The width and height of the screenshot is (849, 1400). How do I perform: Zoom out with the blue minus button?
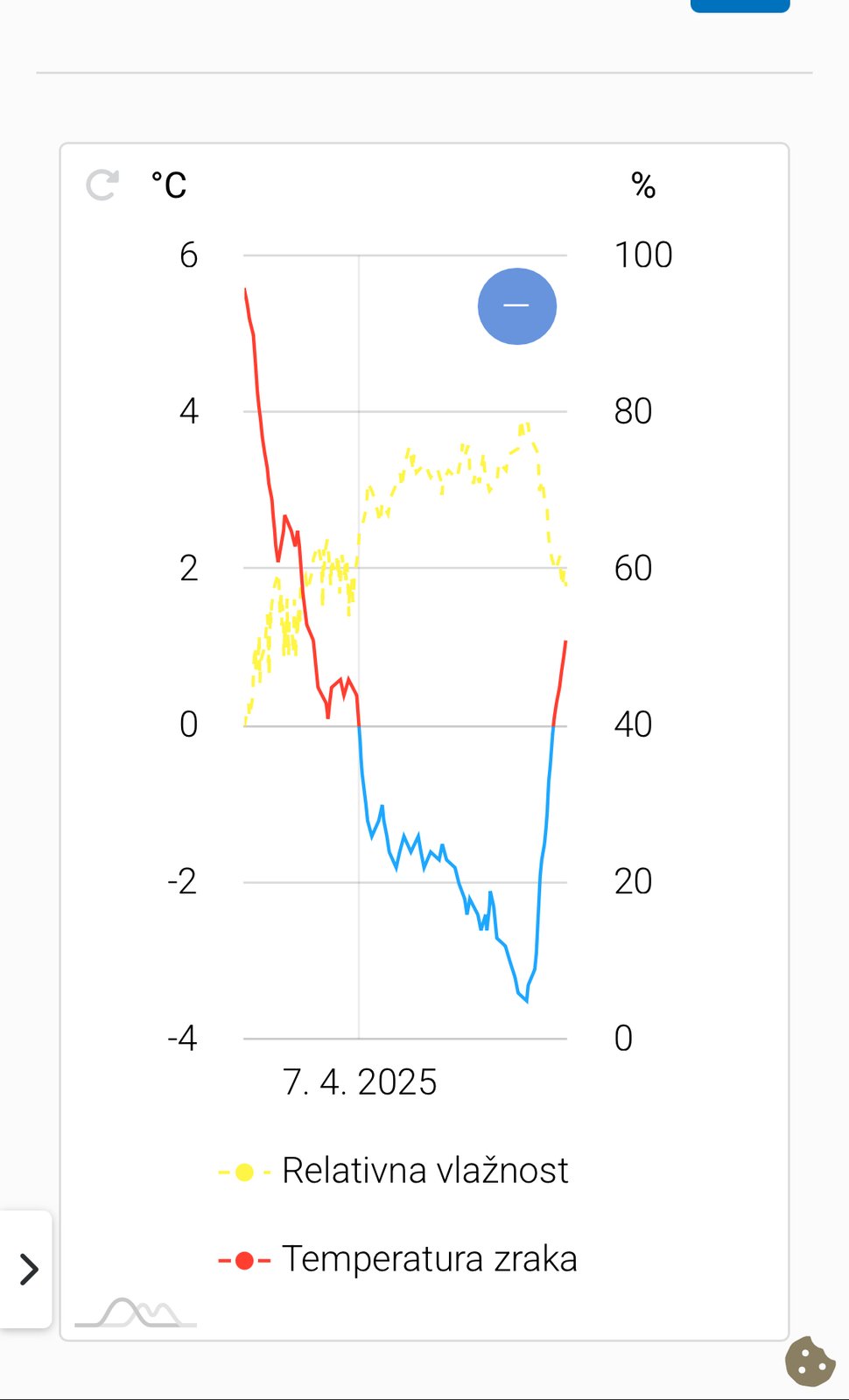(x=517, y=306)
